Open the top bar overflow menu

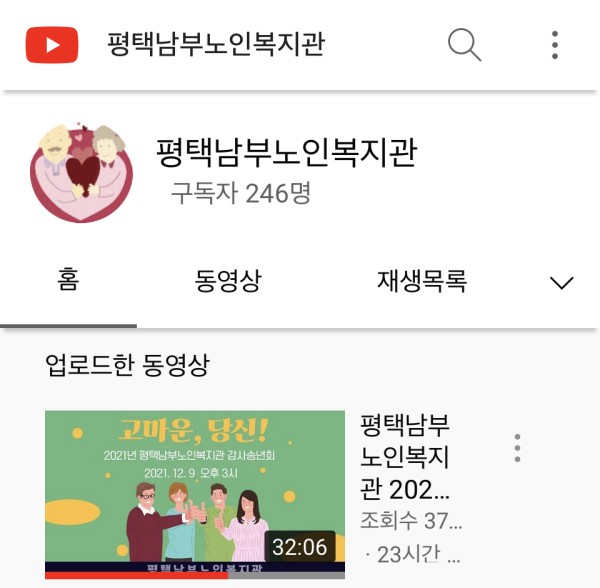(x=555, y=45)
